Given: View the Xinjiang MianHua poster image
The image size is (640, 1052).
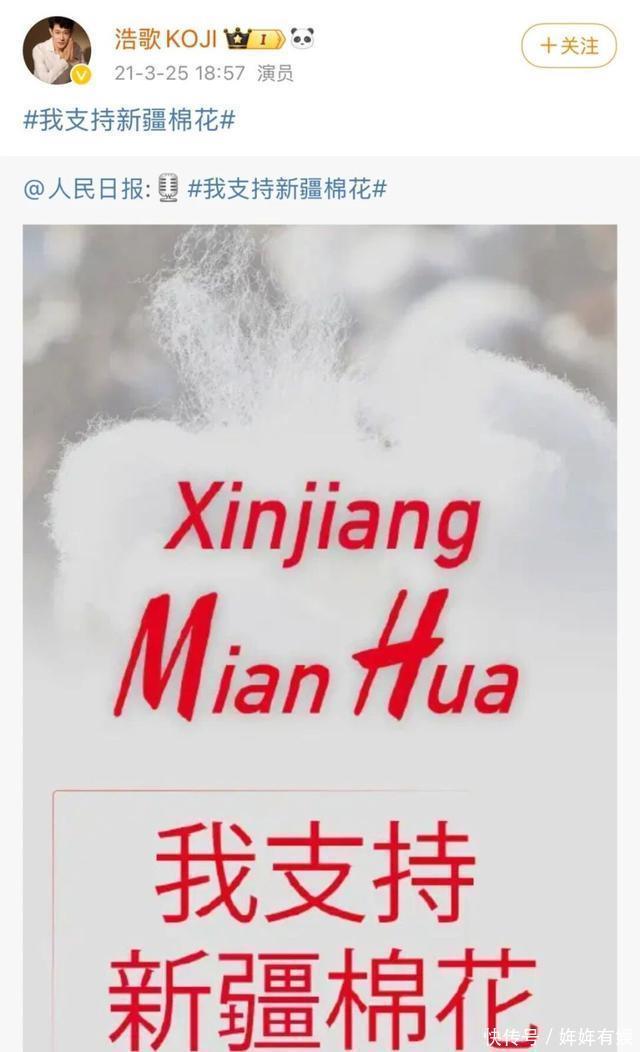Looking at the screenshot, I should (320, 637).
